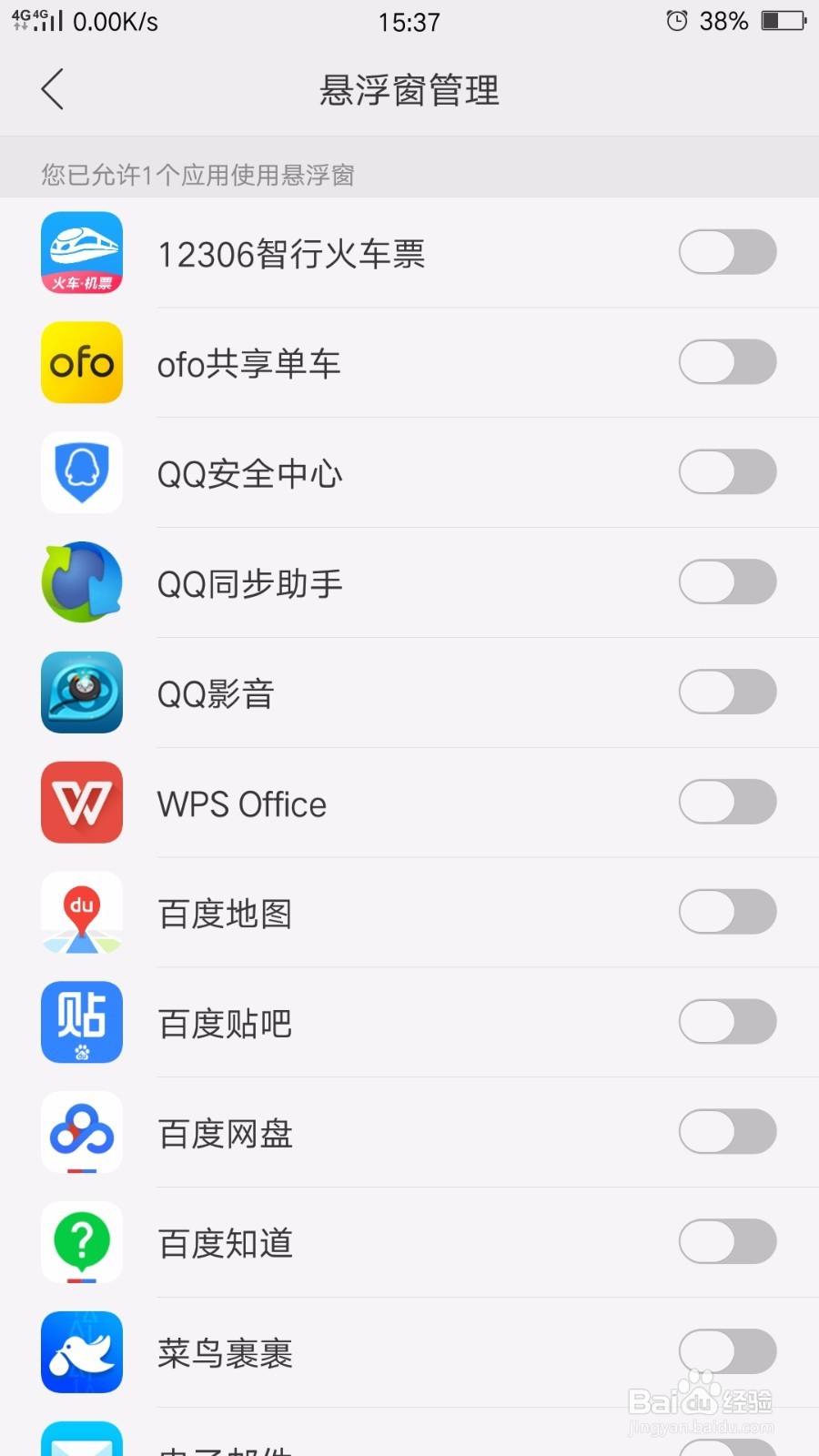Toggle floating window permission for 百度地图
The image size is (819, 1456).
[x=727, y=913]
